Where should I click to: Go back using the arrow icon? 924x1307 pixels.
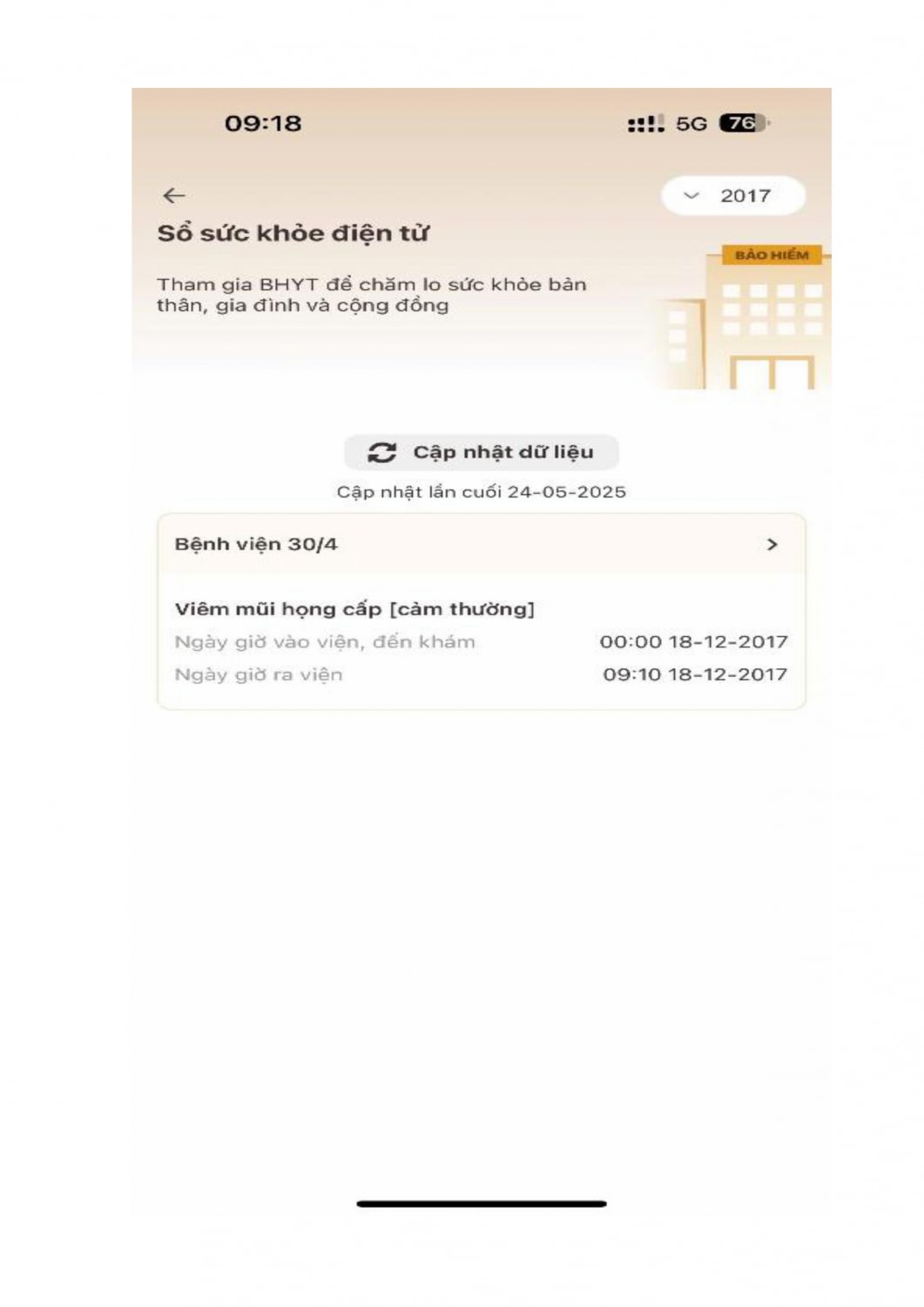[x=174, y=196]
